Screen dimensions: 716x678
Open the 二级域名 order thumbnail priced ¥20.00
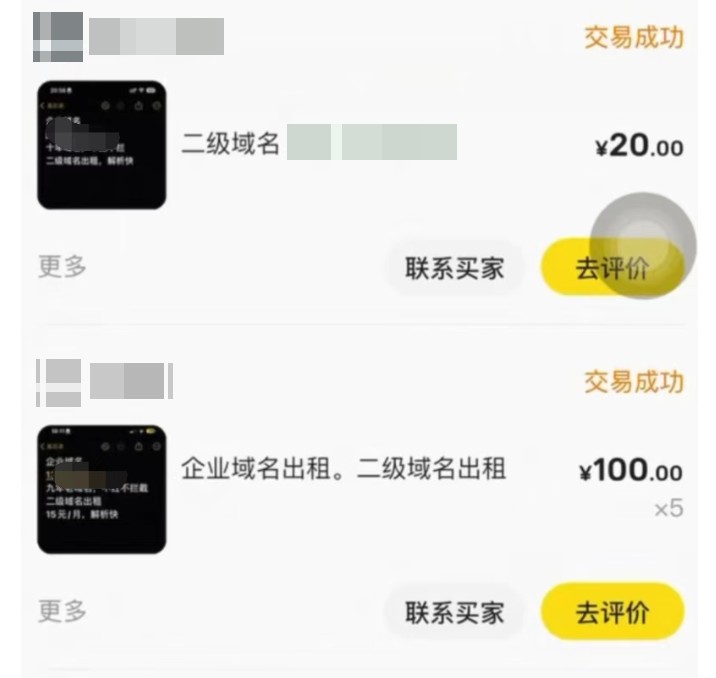point(102,146)
